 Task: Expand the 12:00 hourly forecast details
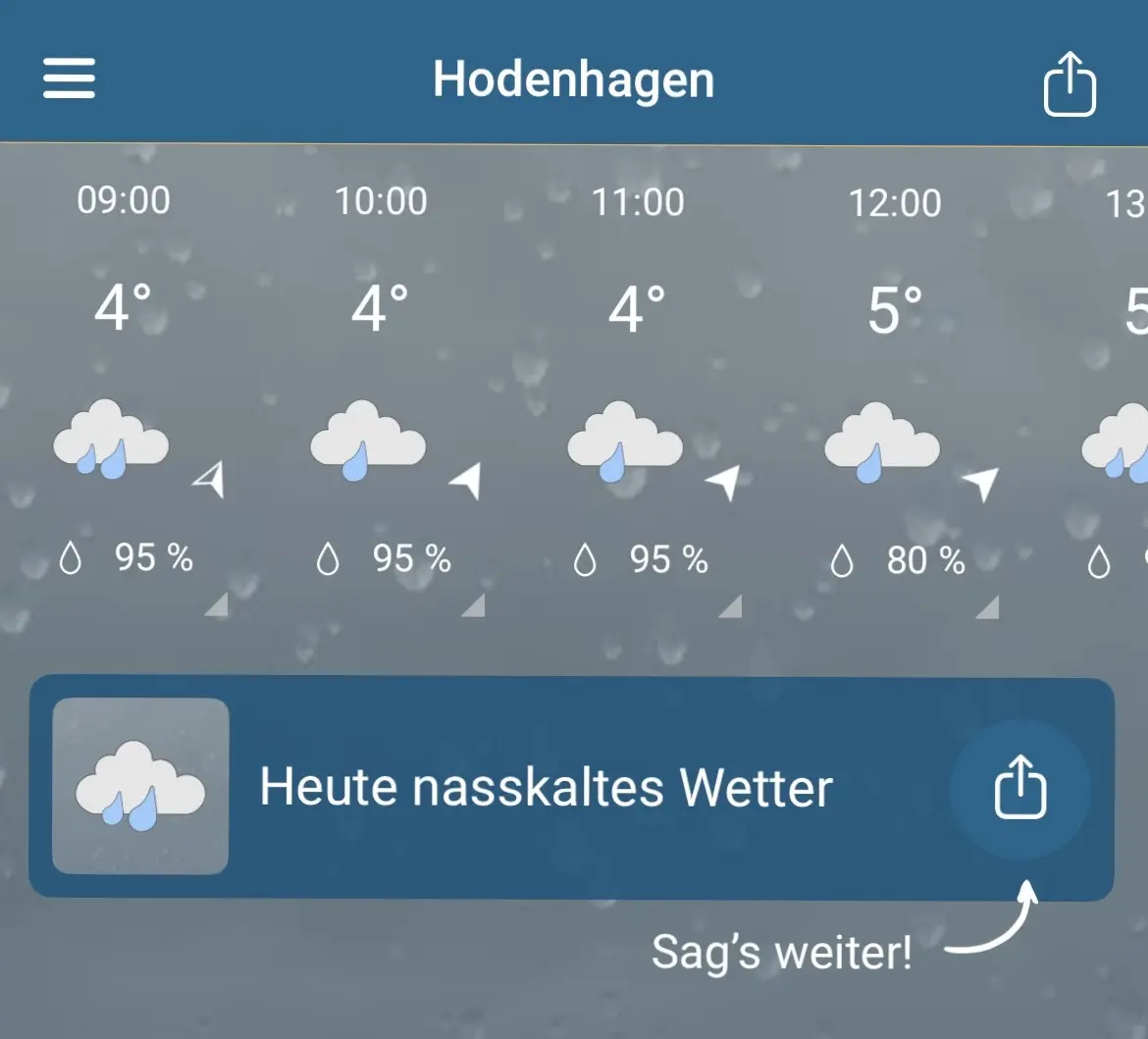click(x=989, y=607)
